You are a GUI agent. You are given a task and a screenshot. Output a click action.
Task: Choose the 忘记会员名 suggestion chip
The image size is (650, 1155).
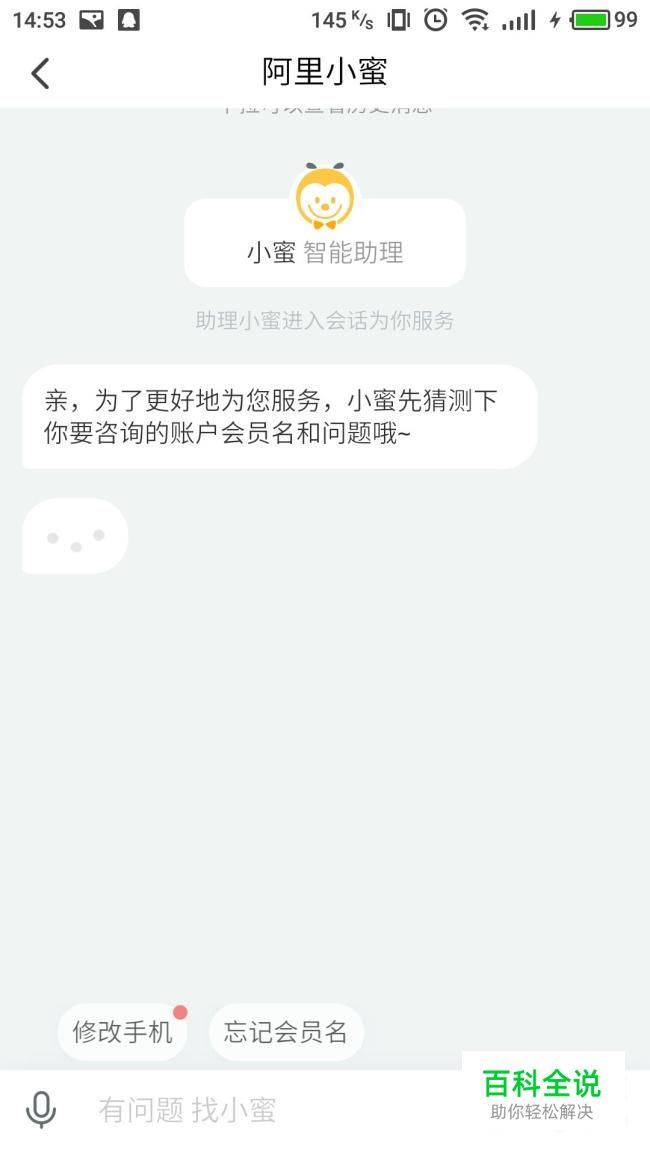pos(285,1032)
